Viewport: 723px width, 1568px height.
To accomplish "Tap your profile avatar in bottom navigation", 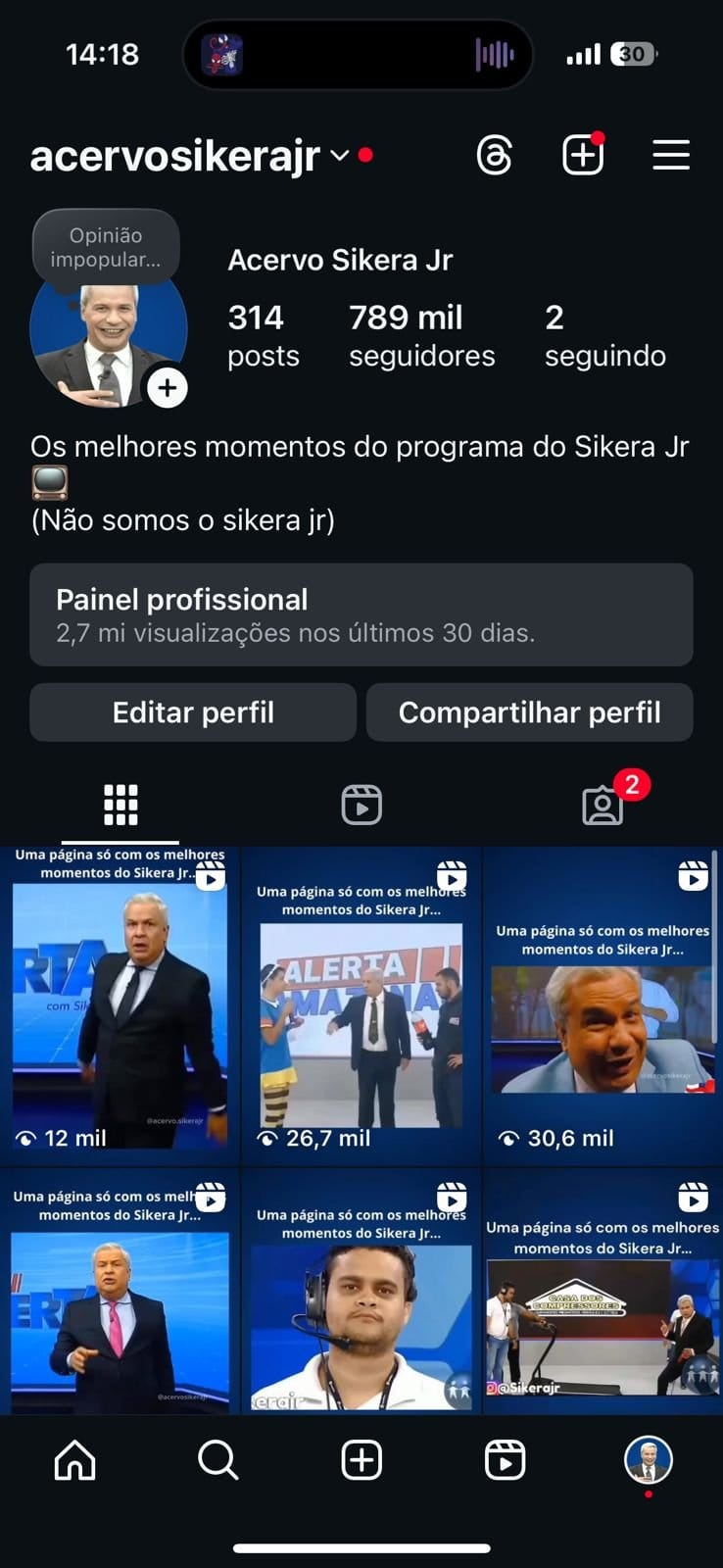I will 648,1460.
